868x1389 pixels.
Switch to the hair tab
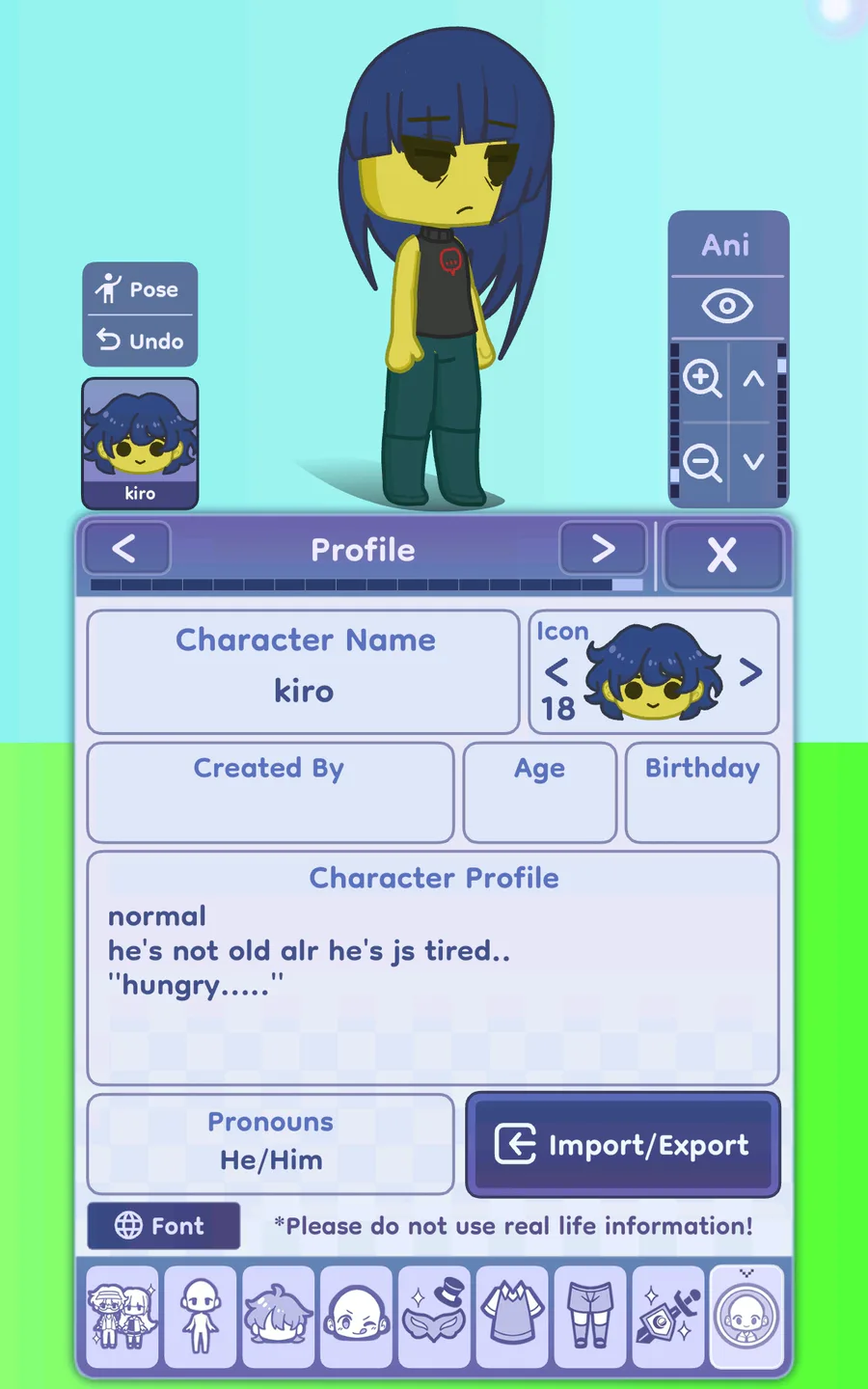coord(279,1317)
